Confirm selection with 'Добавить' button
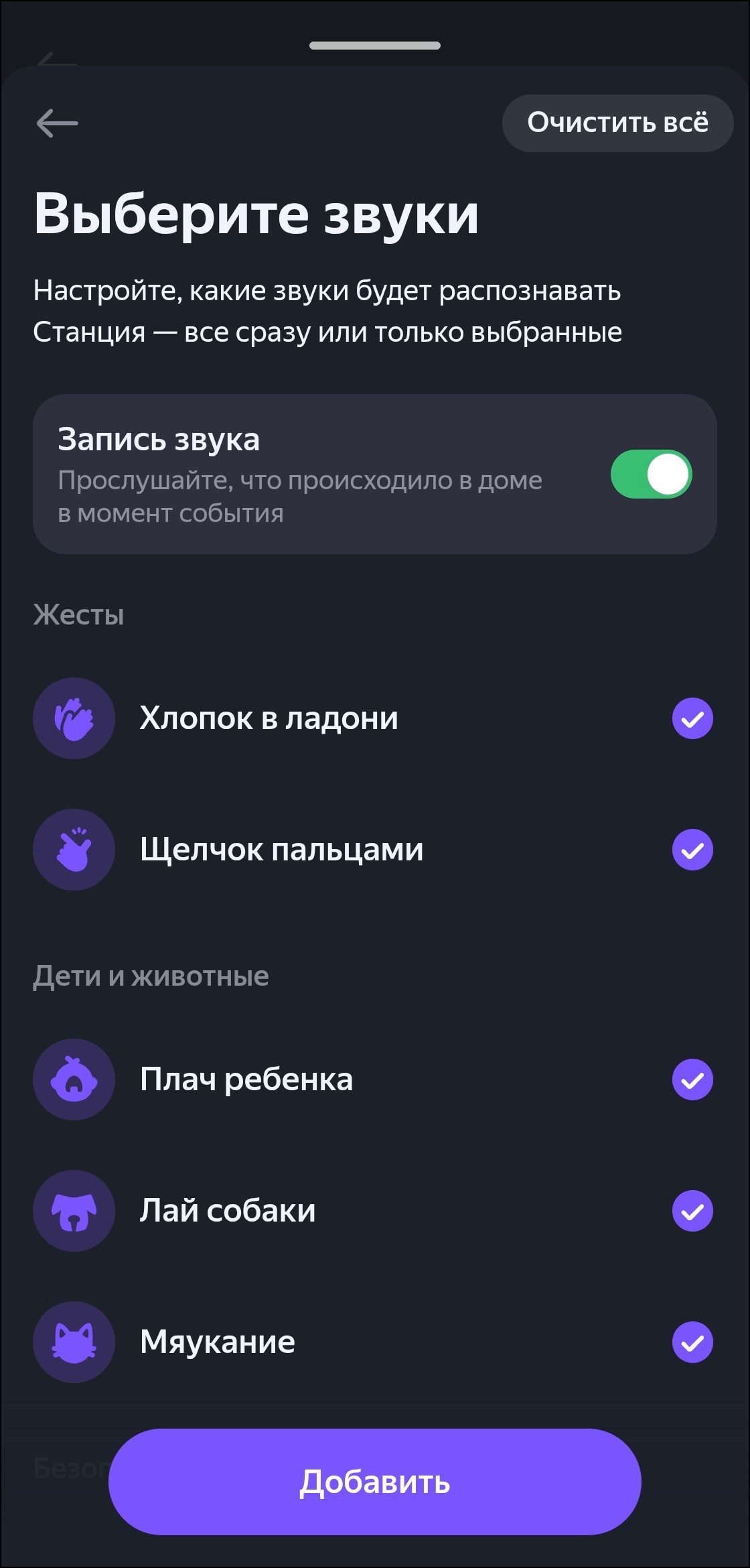 pos(374,1482)
